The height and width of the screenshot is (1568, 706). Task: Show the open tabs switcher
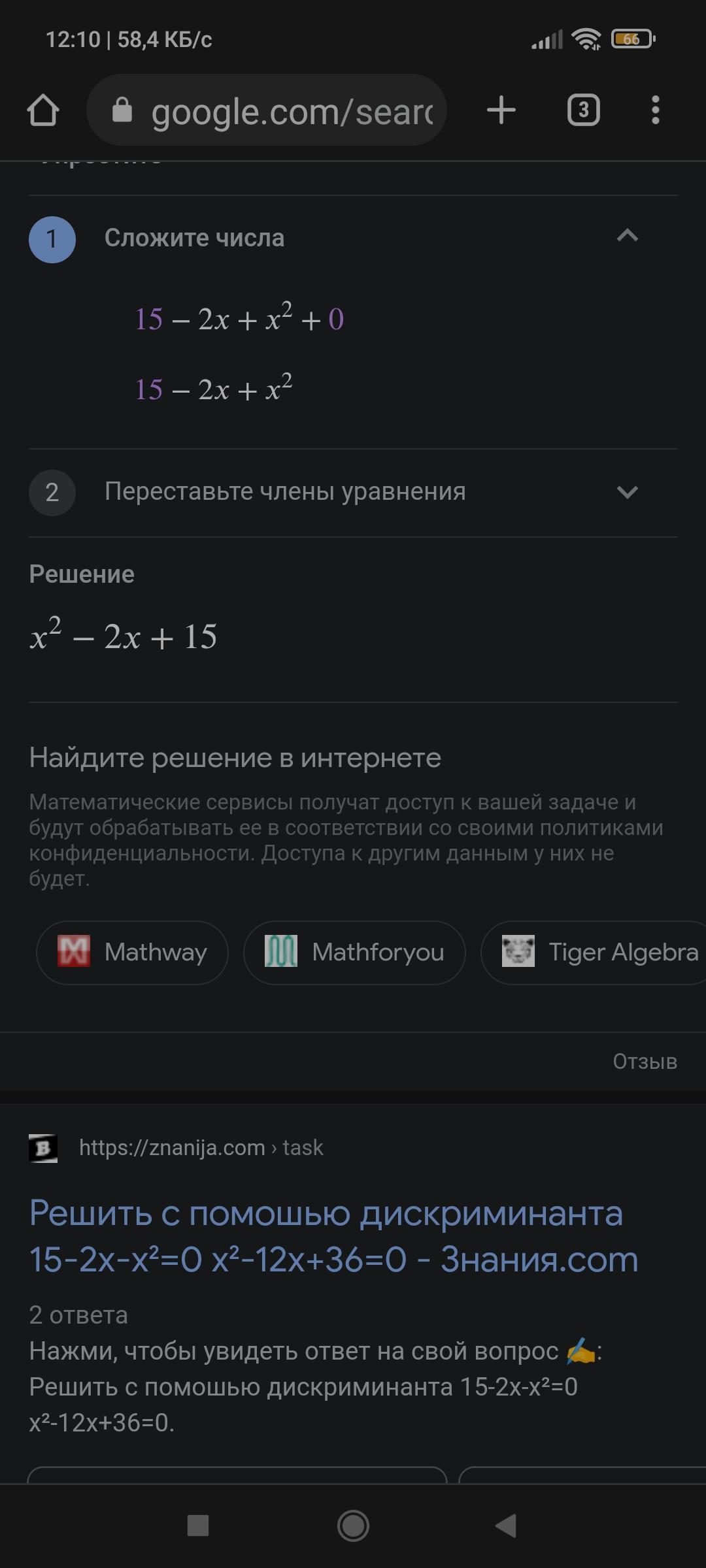583,110
